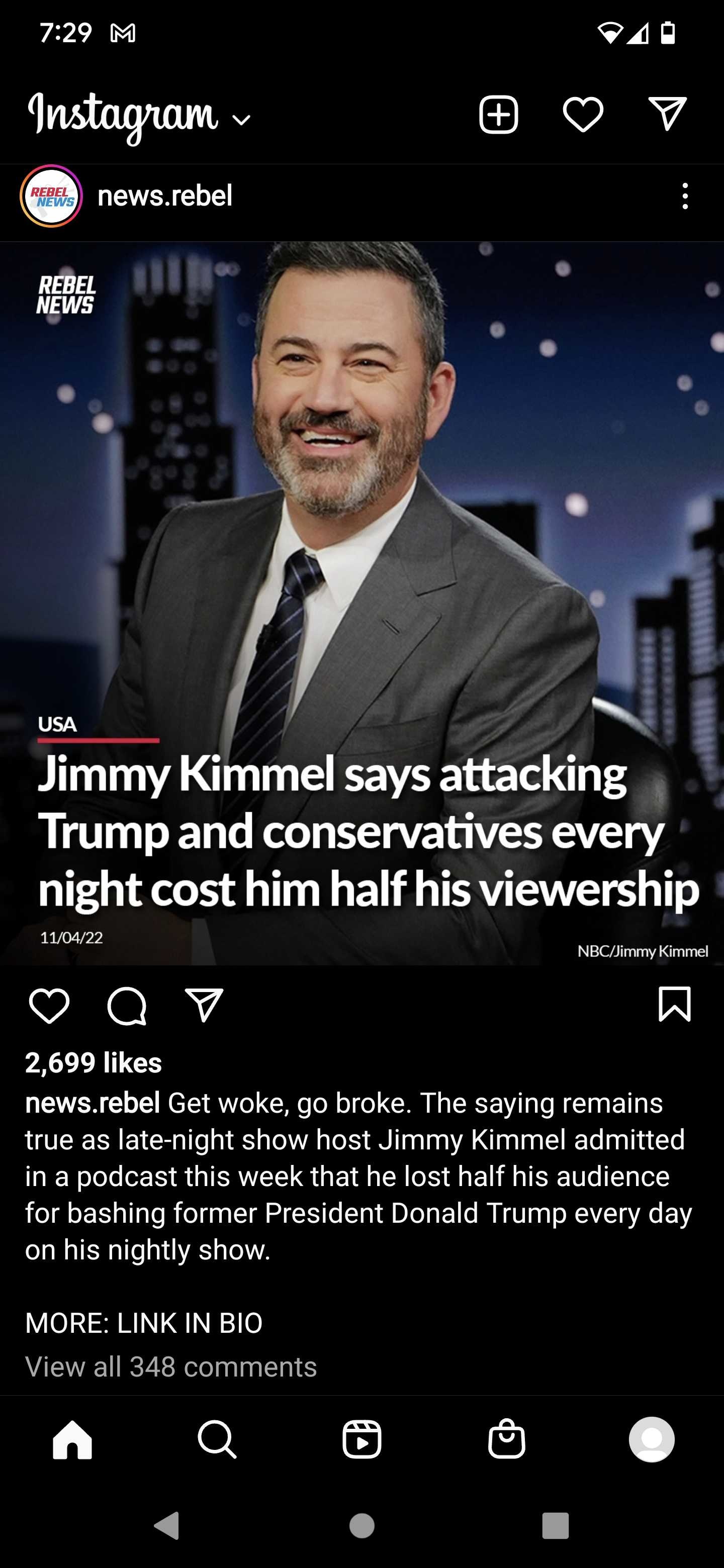
Task: View the news.rebel profile picture story
Action: pyautogui.click(x=51, y=196)
